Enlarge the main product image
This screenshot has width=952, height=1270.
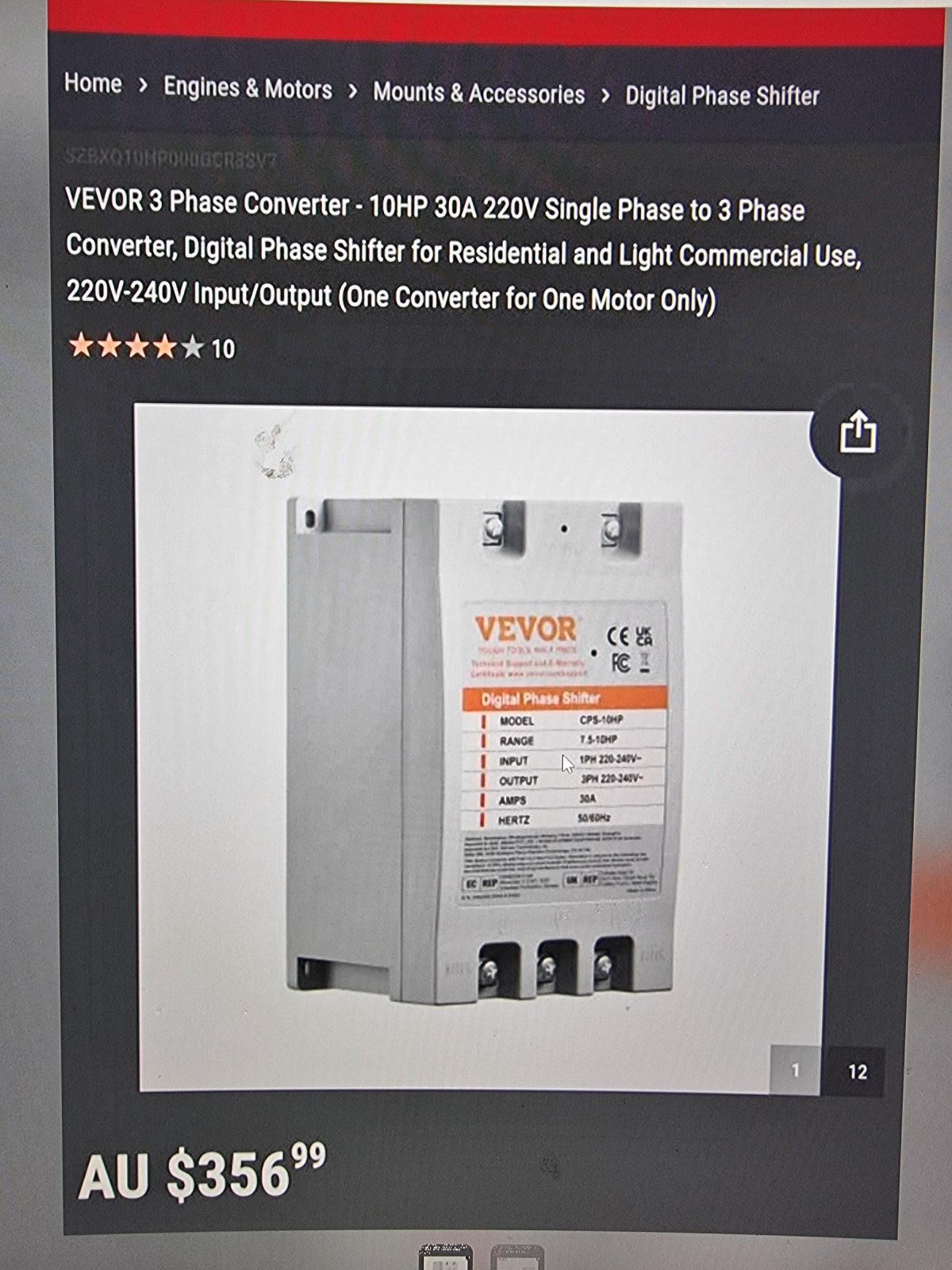pyautogui.click(x=484, y=750)
